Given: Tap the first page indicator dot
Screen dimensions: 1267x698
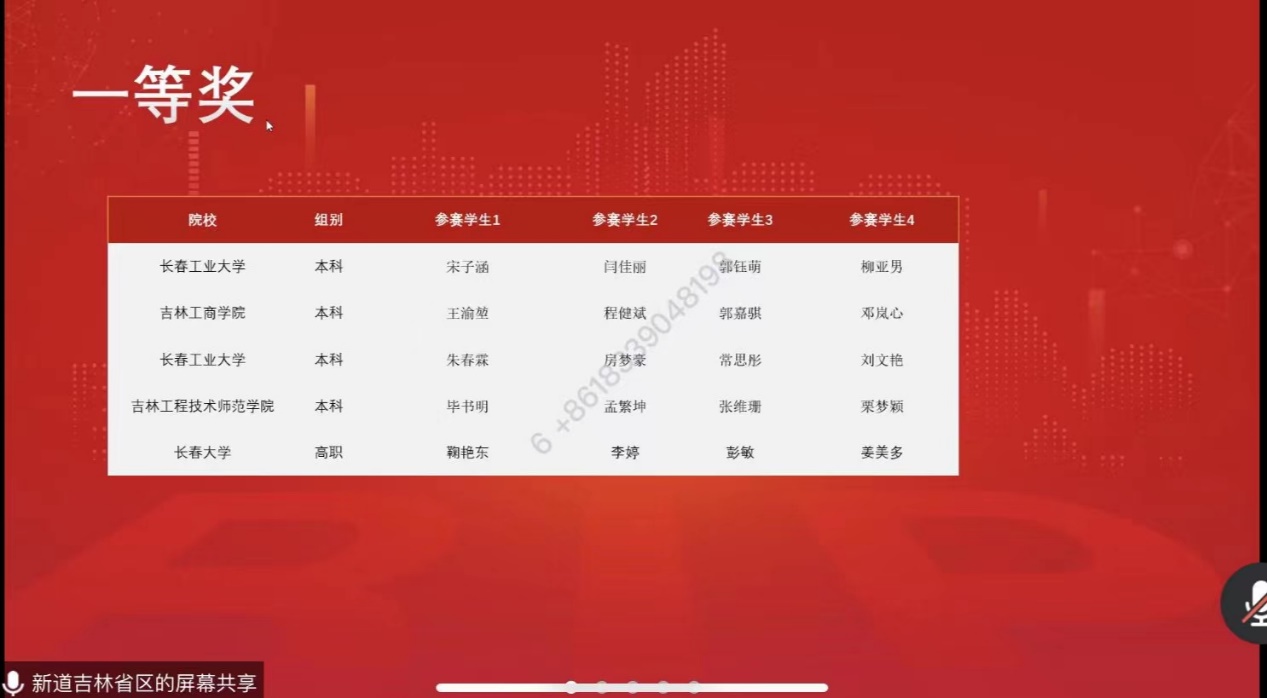Looking at the screenshot, I should point(571,687).
